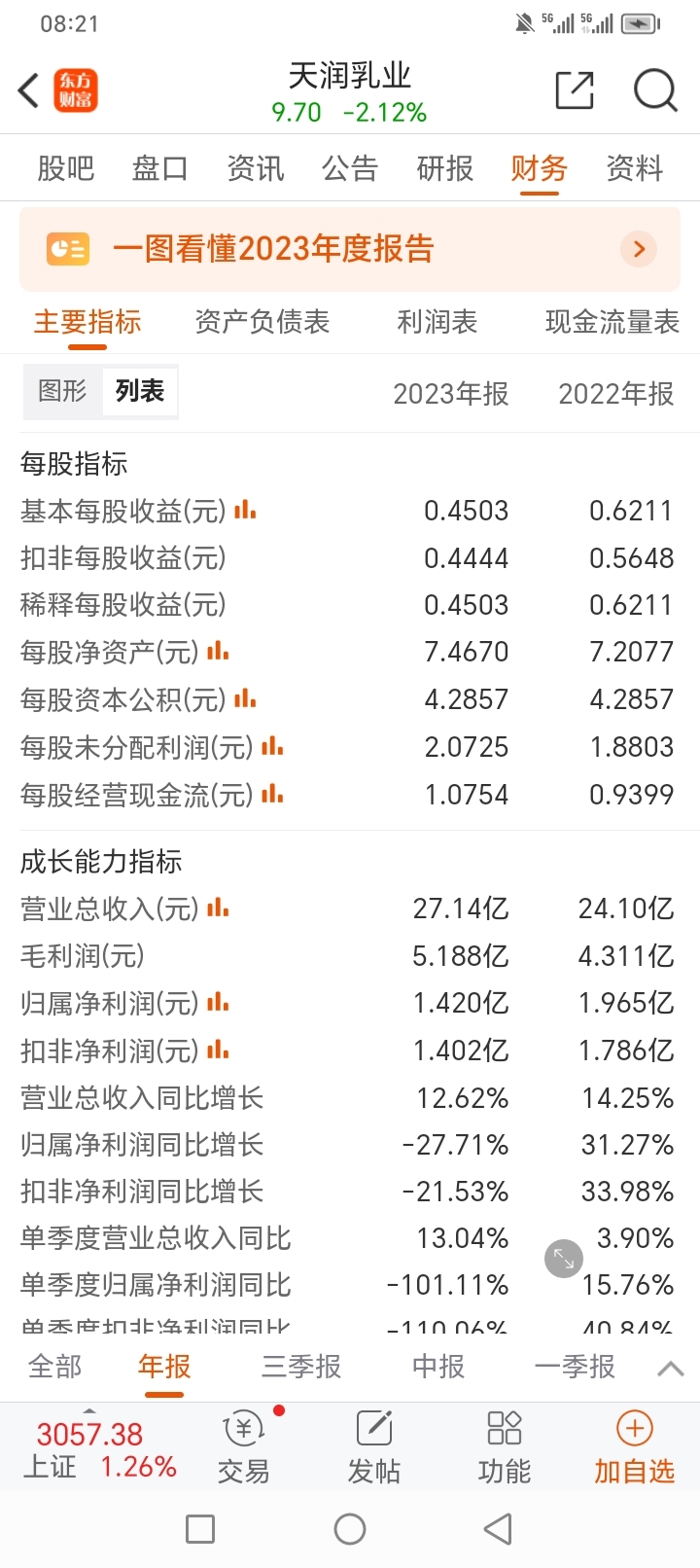This screenshot has height=1568, width=700.
Task: Switch period filter to 全部
Action: [x=55, y=1367]
